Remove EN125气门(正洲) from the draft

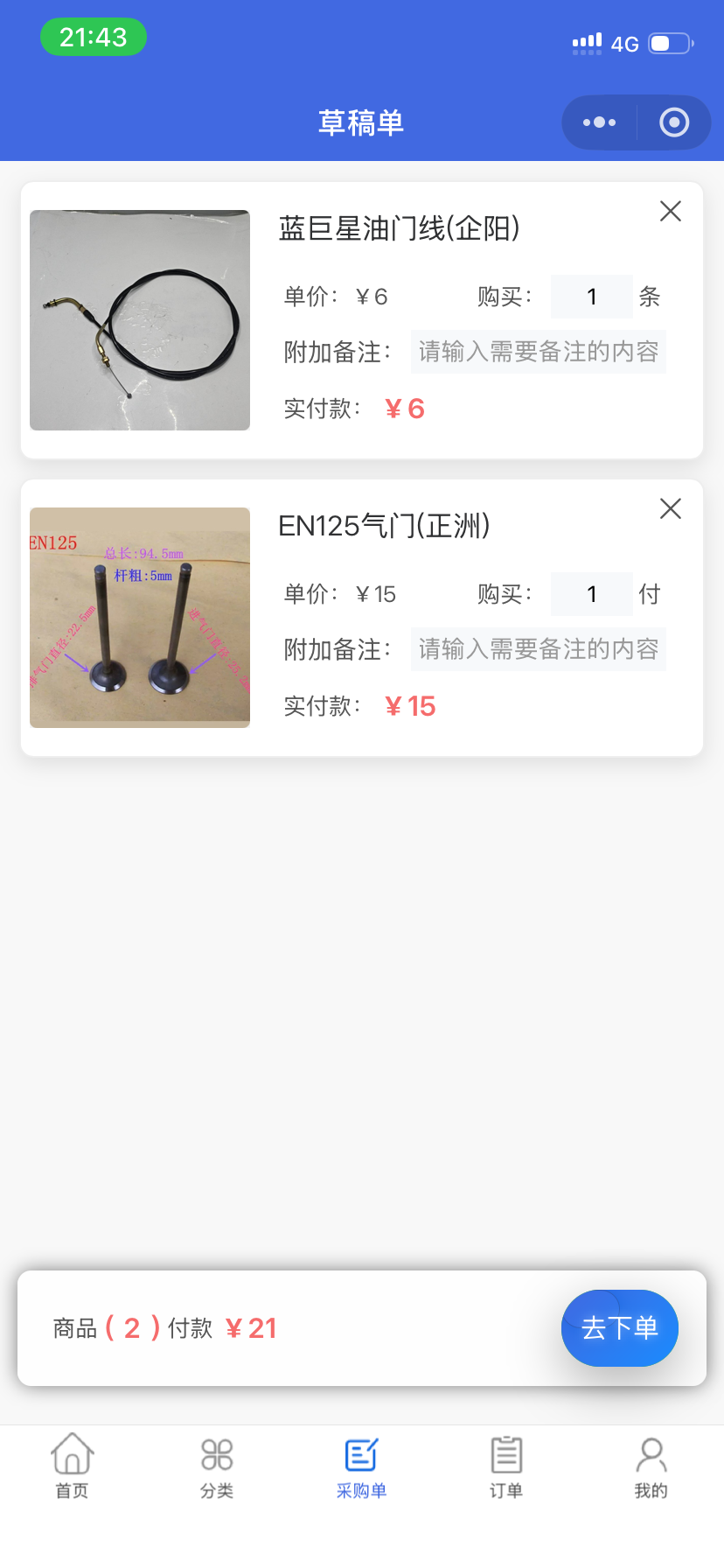click(670, 508)
